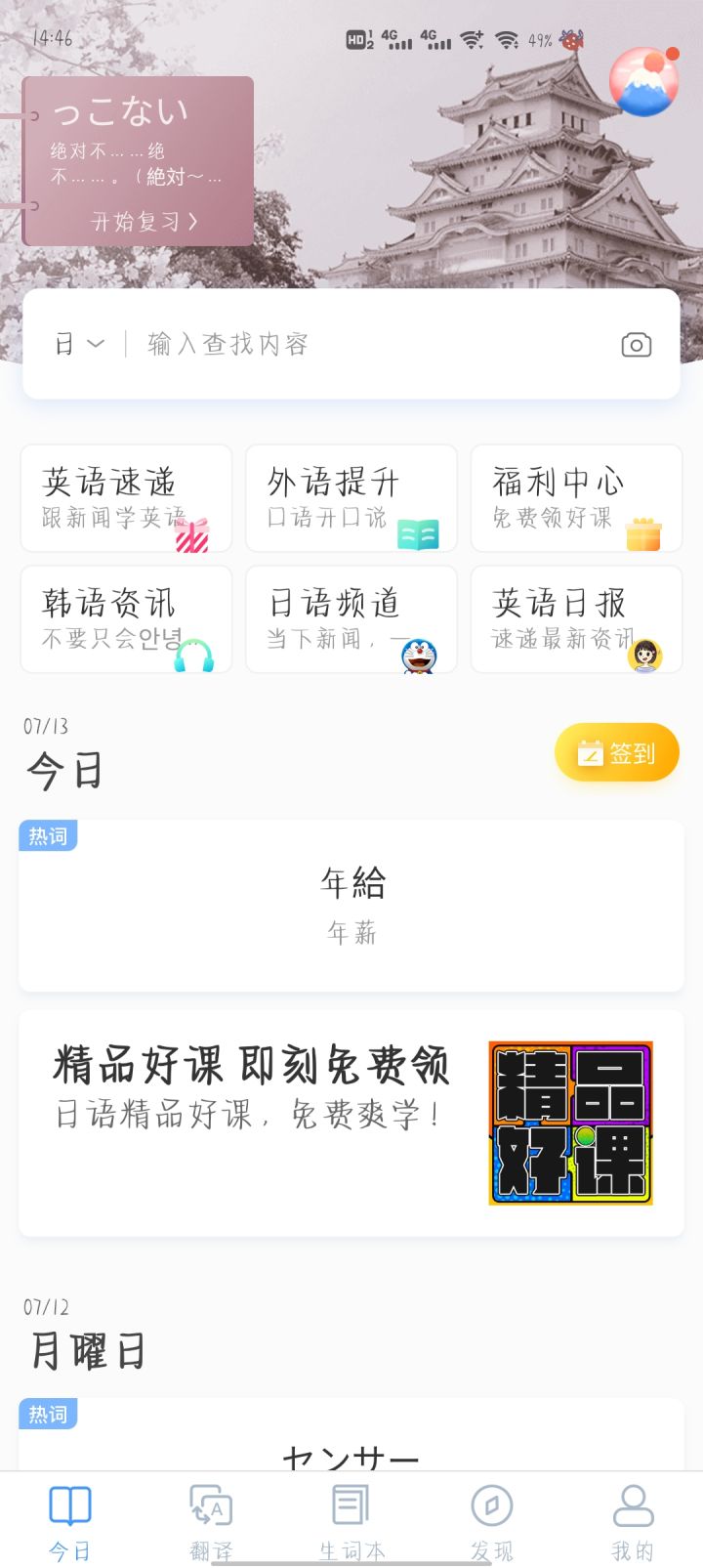Open the 生词本 vocabulary notebook icon
This screenshot has width=703, height=1568.
click(350, 1504)
